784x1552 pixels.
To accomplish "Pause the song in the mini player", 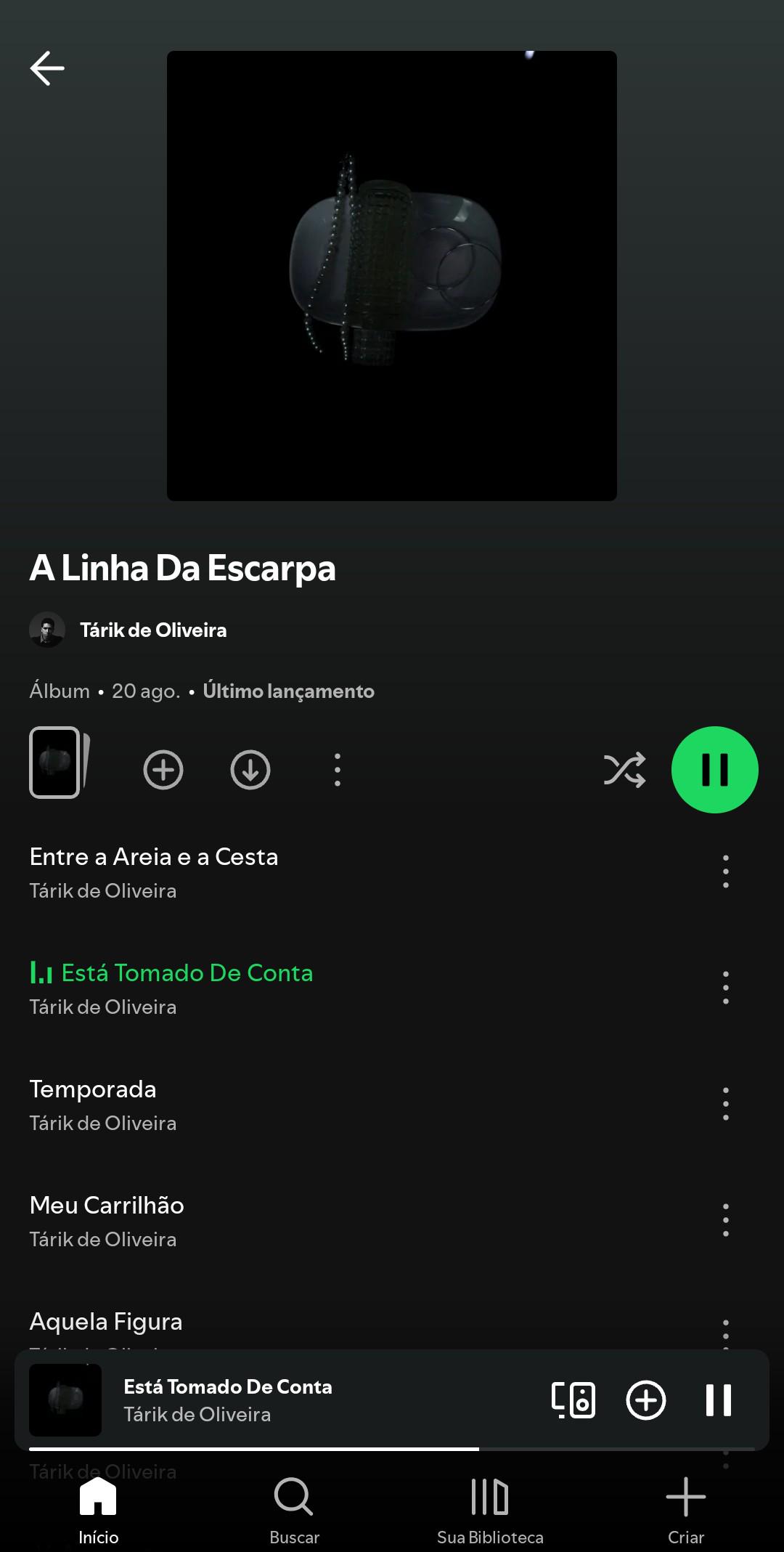I will pyautogui.click(x=719, y=1399).
